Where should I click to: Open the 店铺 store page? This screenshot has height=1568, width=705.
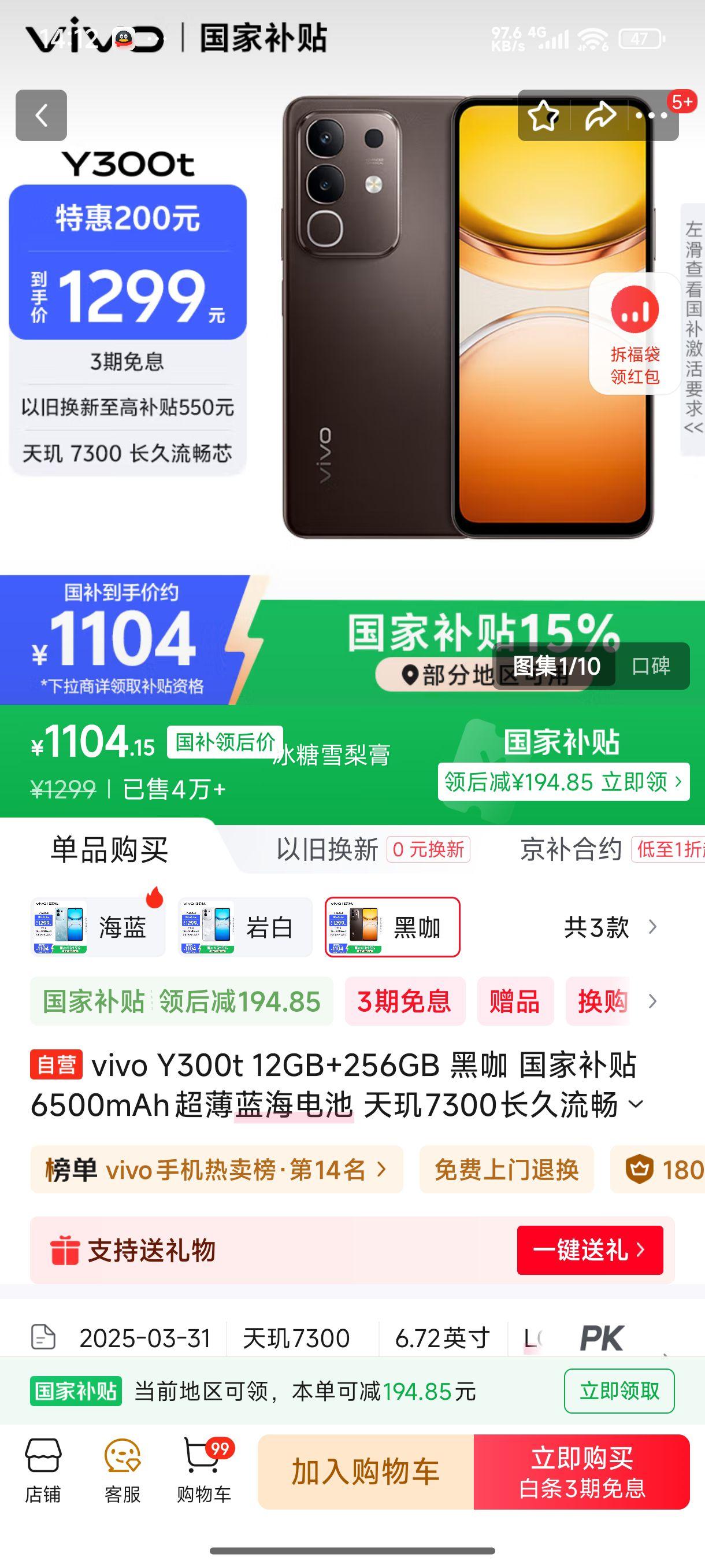click(x=43, y=1471)
